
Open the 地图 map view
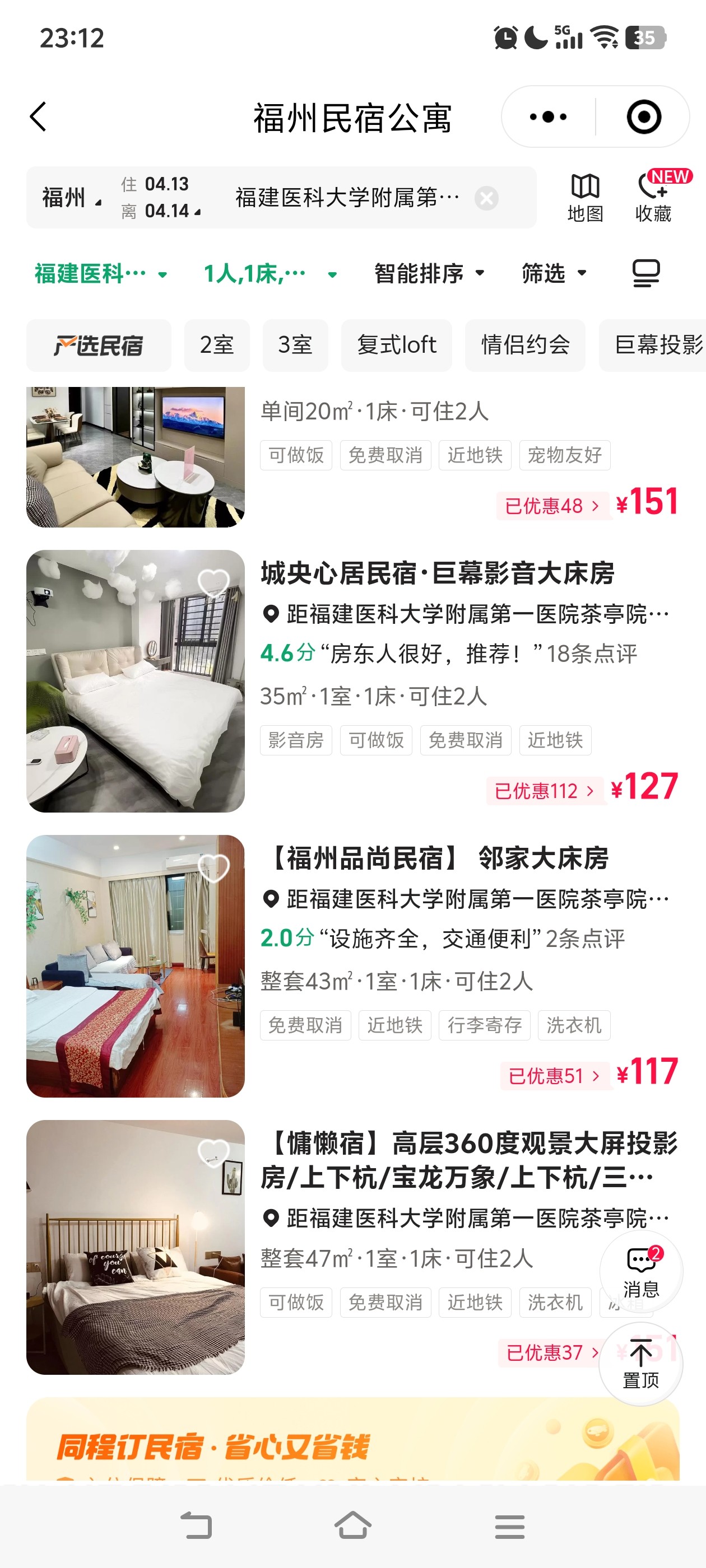point(585,198)
